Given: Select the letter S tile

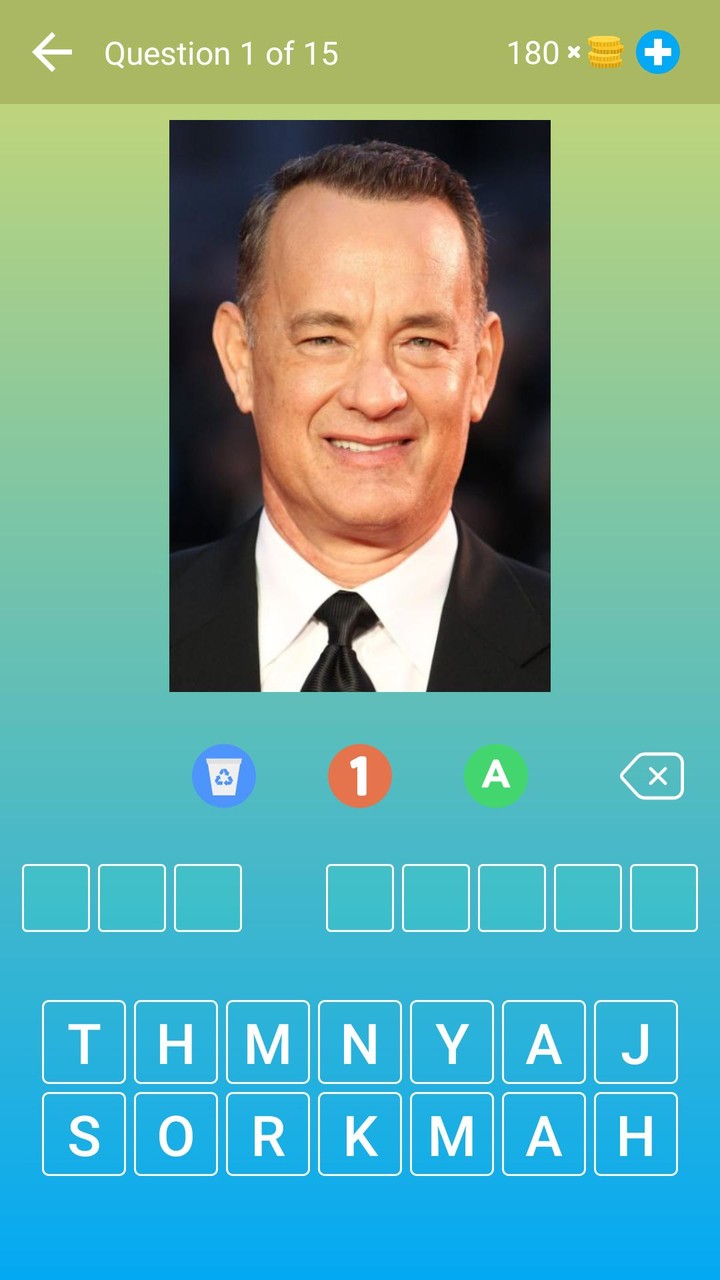Looking at the screenshot, I should coord(84,1135).
